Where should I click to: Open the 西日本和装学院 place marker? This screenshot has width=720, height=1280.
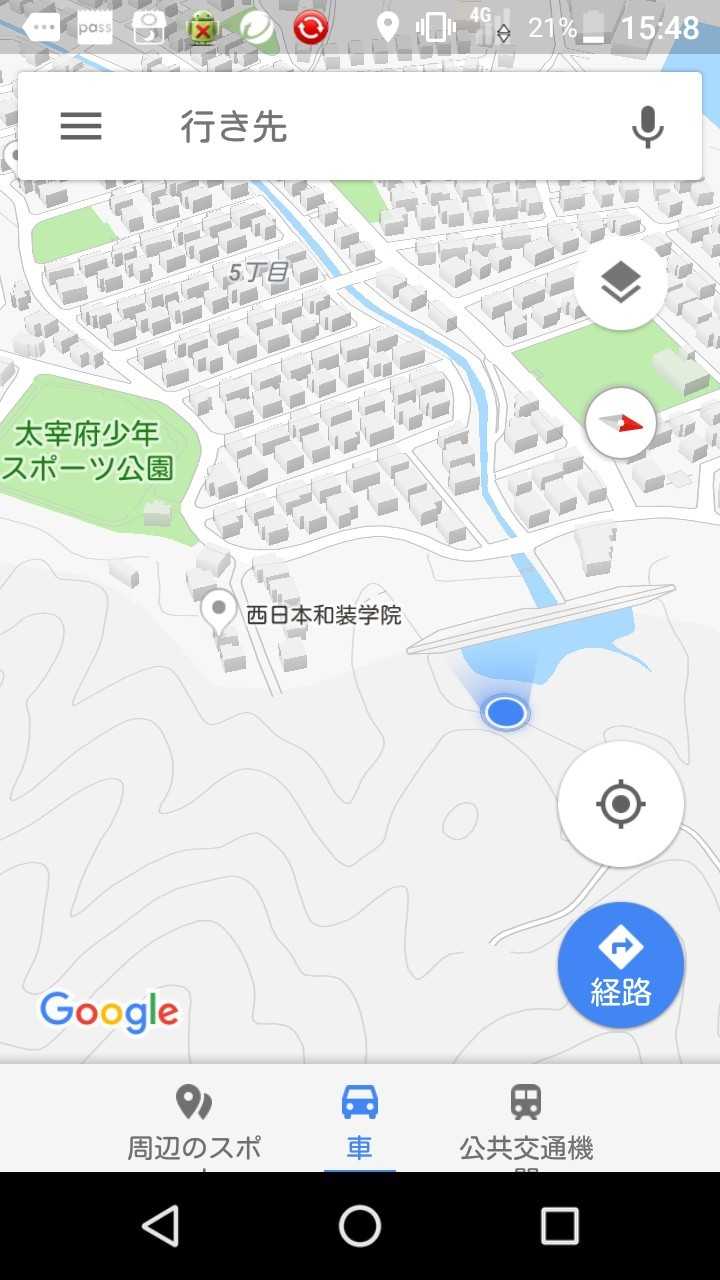coord(219,612)
